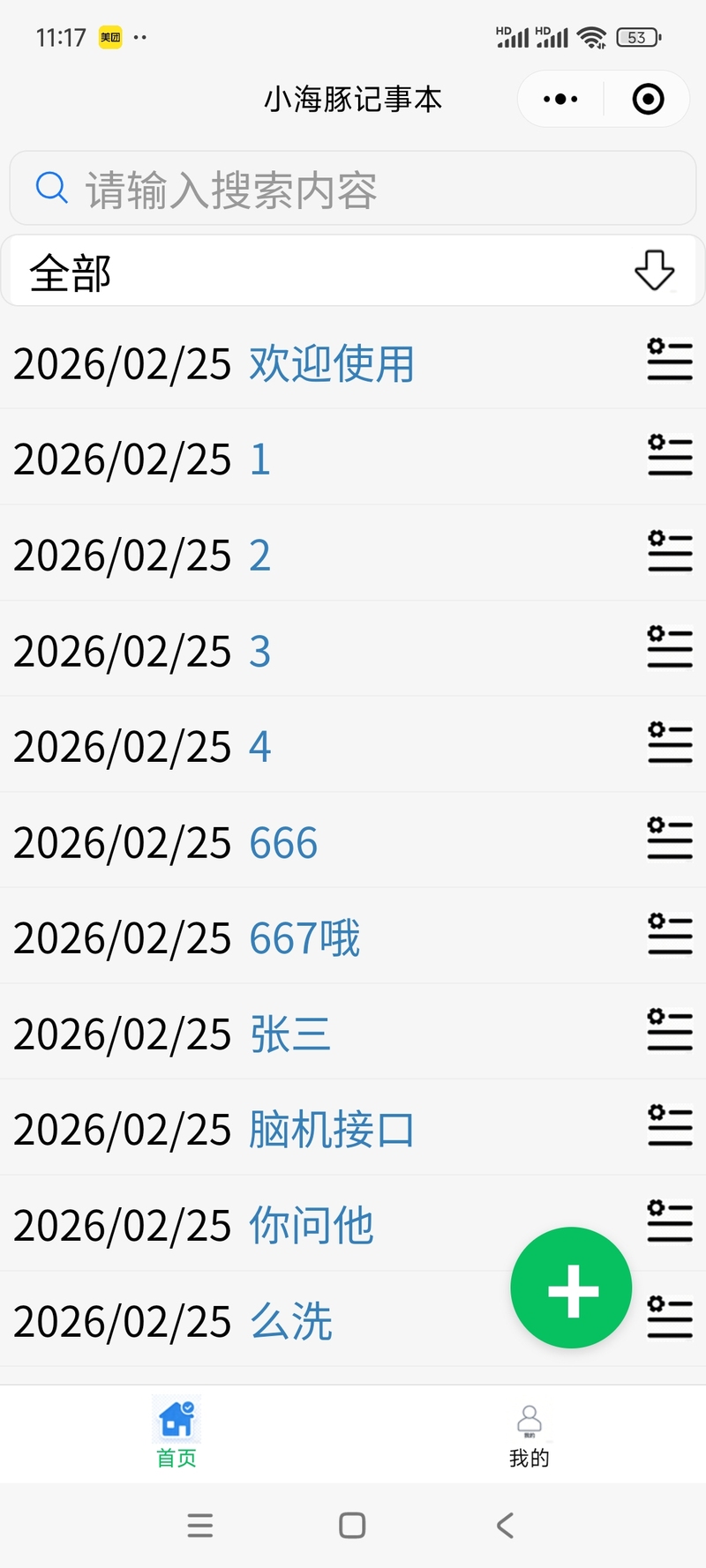Open the note 张三
This screenshot has width=706, height=1568.
coord(290,1034)
